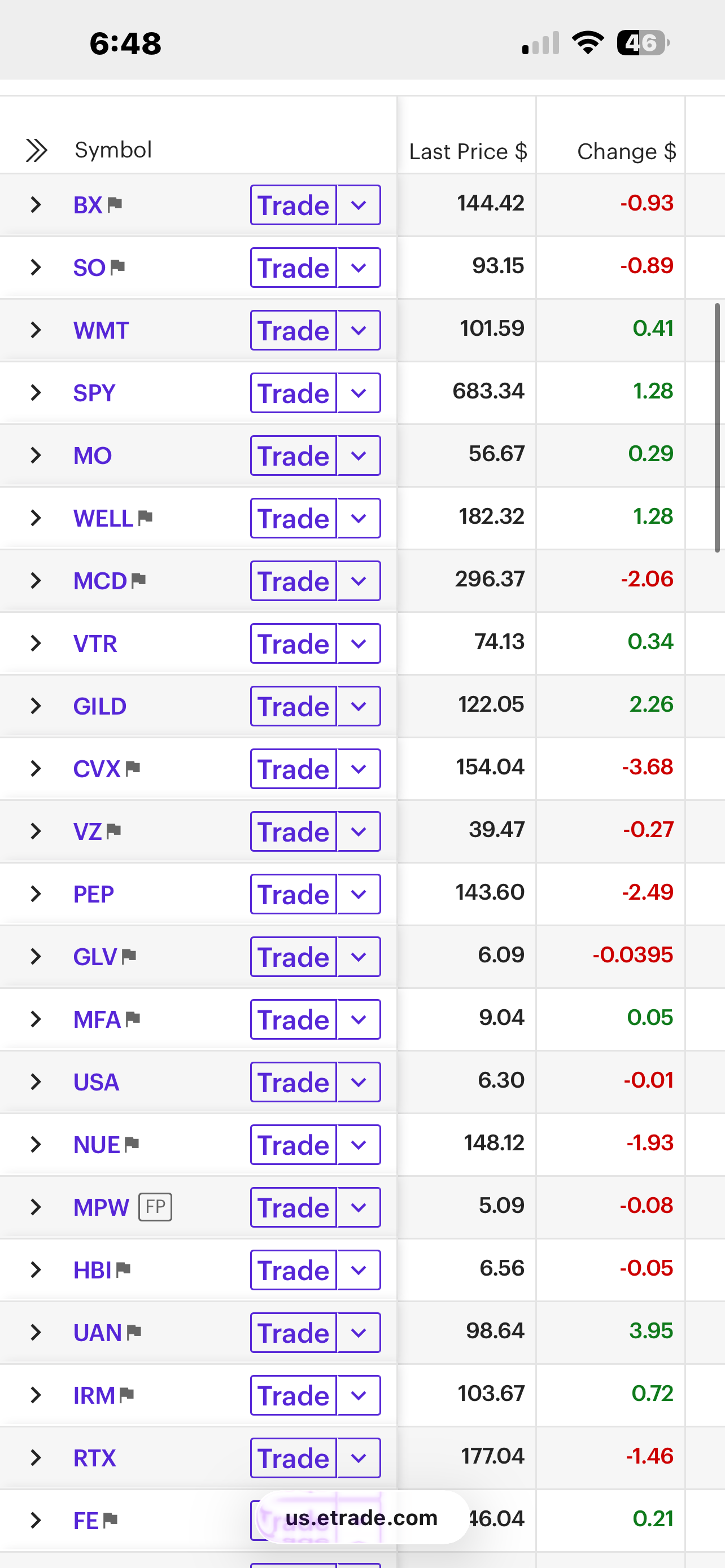Image resolution: width=725 pixels, height=1568 pixels.
Task: Select the Trade button for MO
Action: (x=294, y=456)
